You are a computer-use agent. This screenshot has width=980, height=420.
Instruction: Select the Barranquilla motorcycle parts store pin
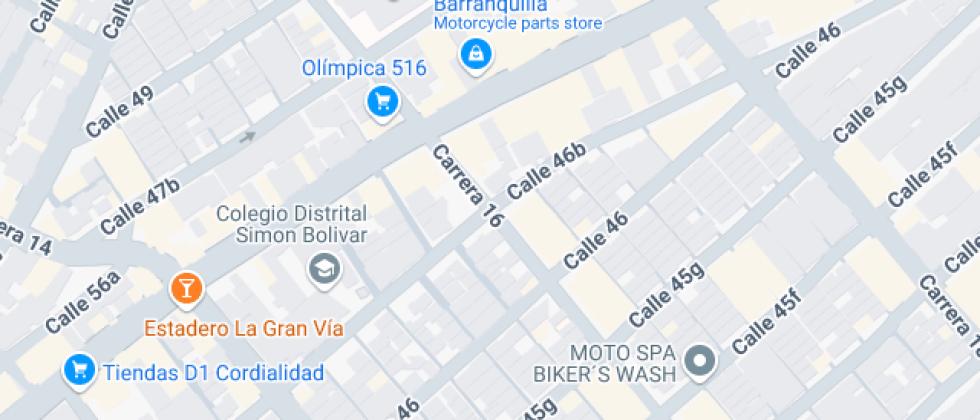[475, 52]
